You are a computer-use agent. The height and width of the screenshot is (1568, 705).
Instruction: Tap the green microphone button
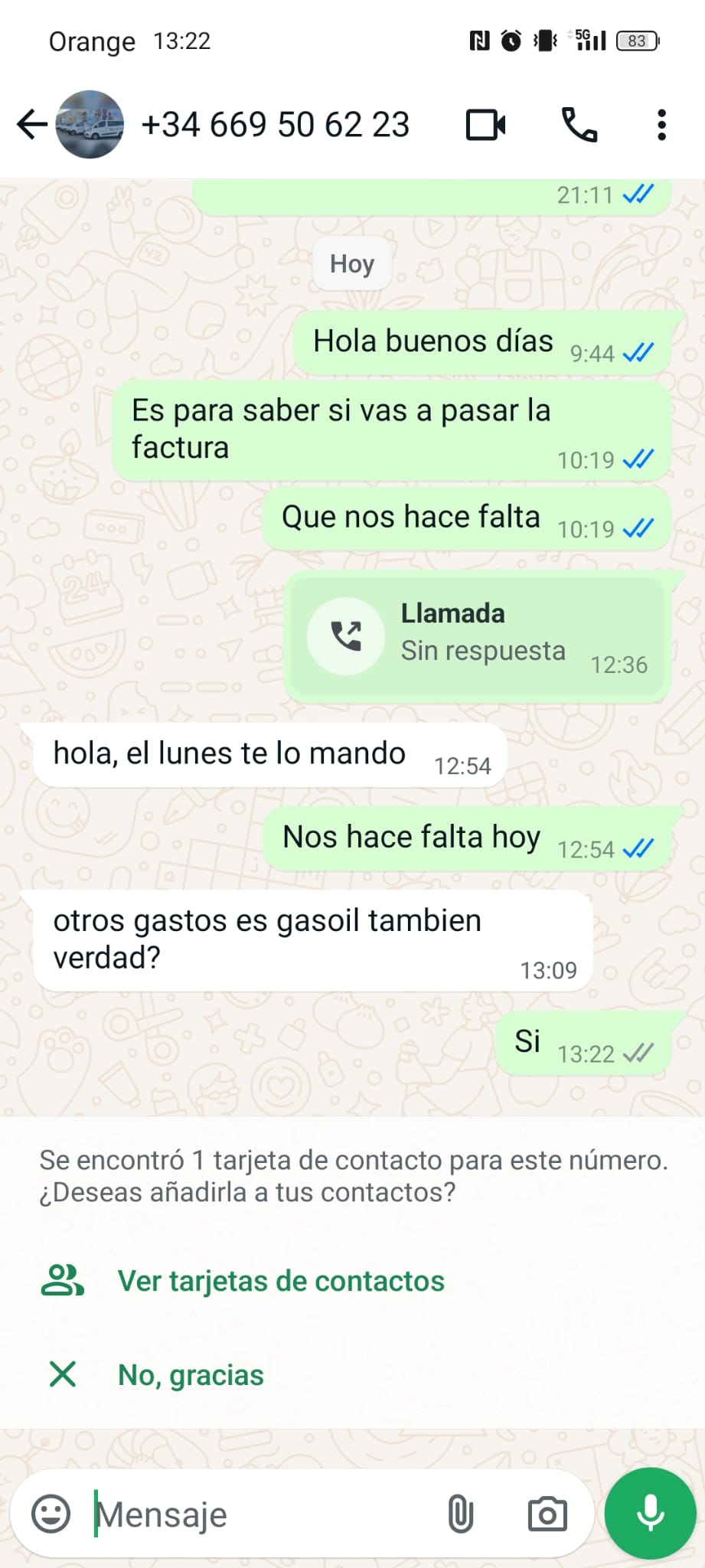651,1514
